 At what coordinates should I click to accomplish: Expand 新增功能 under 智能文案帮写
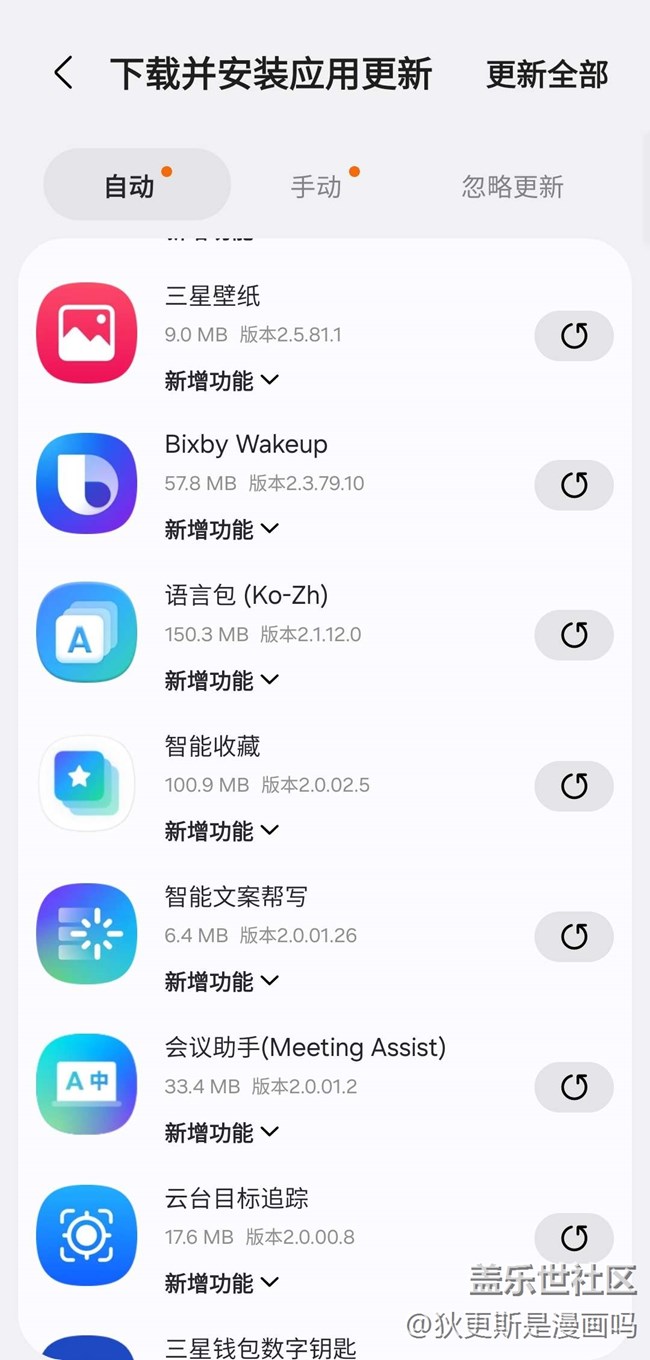(x=222, y=981)
